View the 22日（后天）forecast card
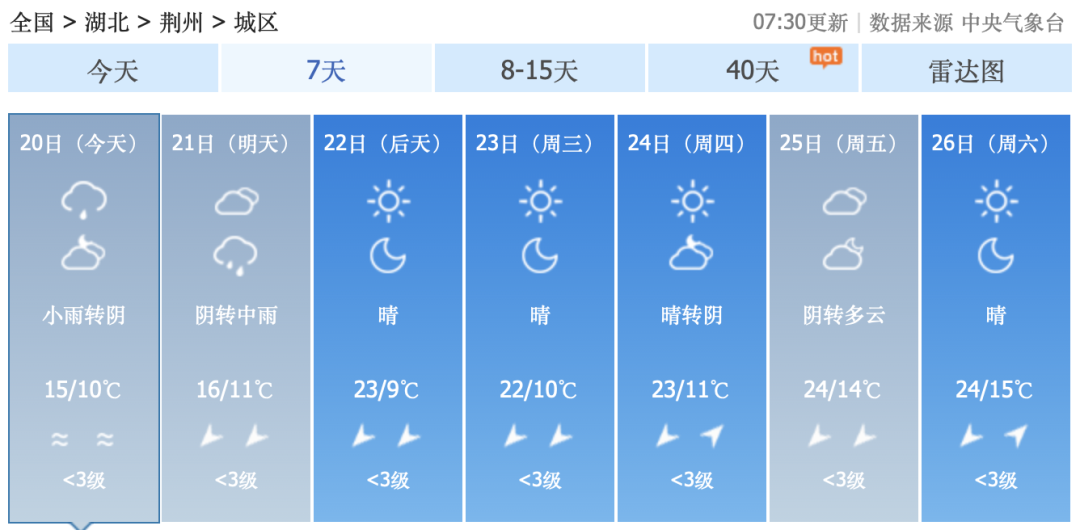Viewport: 1080px width, 530px height. coord(388,317)
